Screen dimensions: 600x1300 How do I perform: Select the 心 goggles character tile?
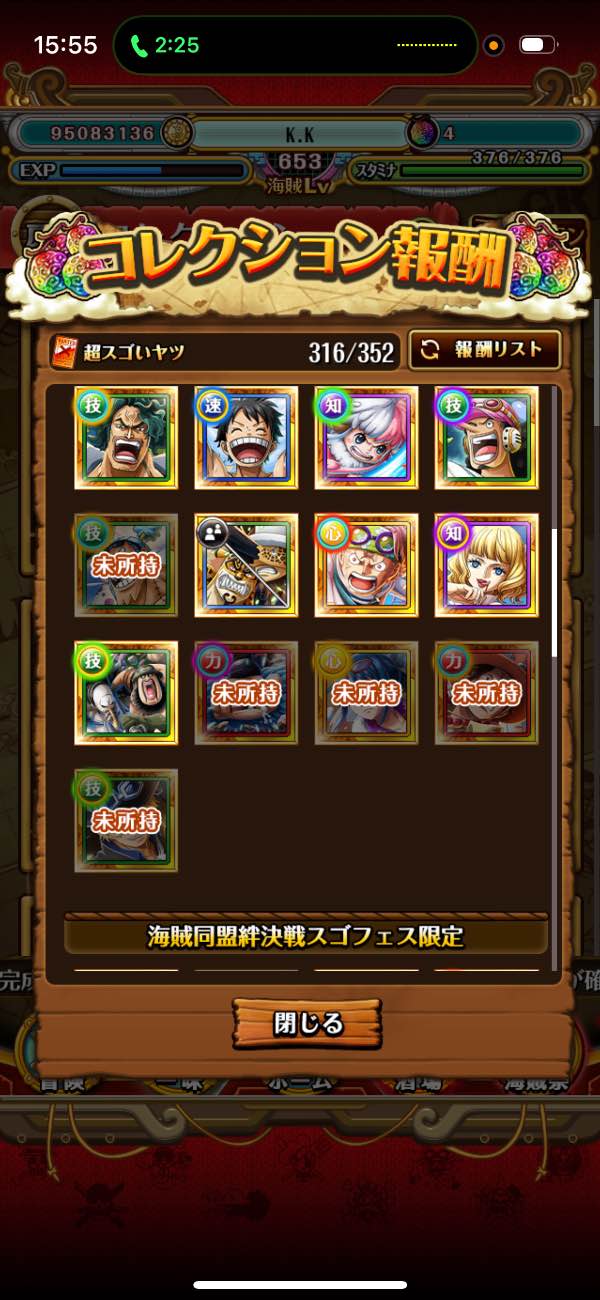(366, 565)
